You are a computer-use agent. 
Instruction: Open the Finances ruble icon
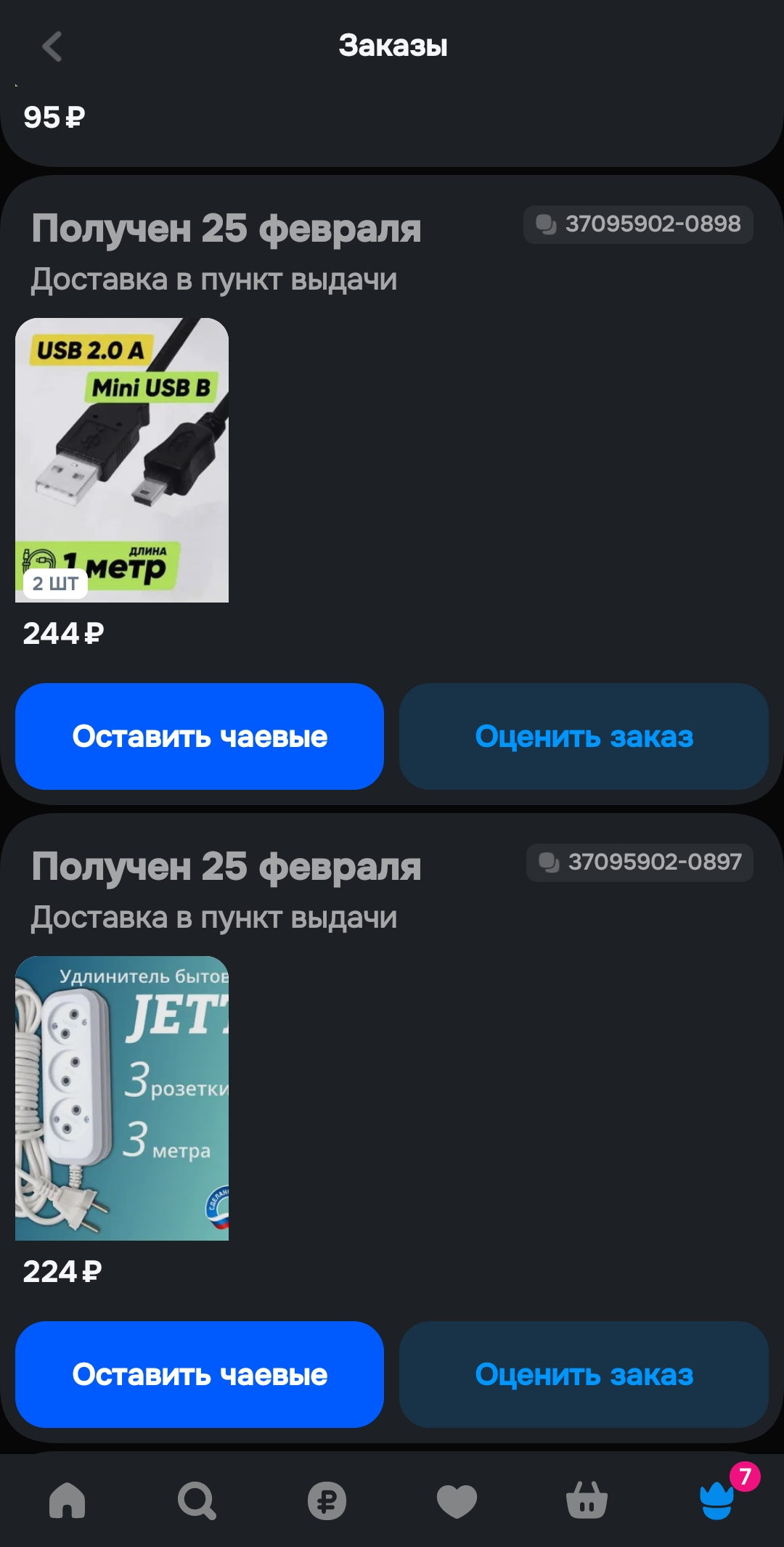[x=327, y=1501]
